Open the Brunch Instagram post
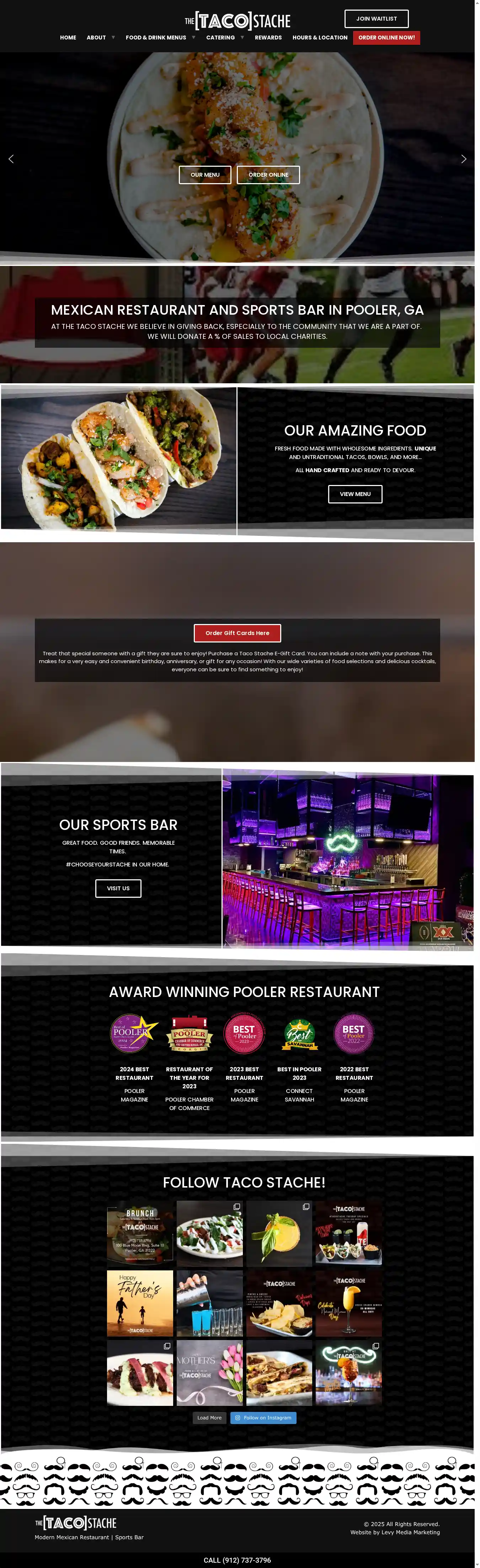 point(140,1234)
